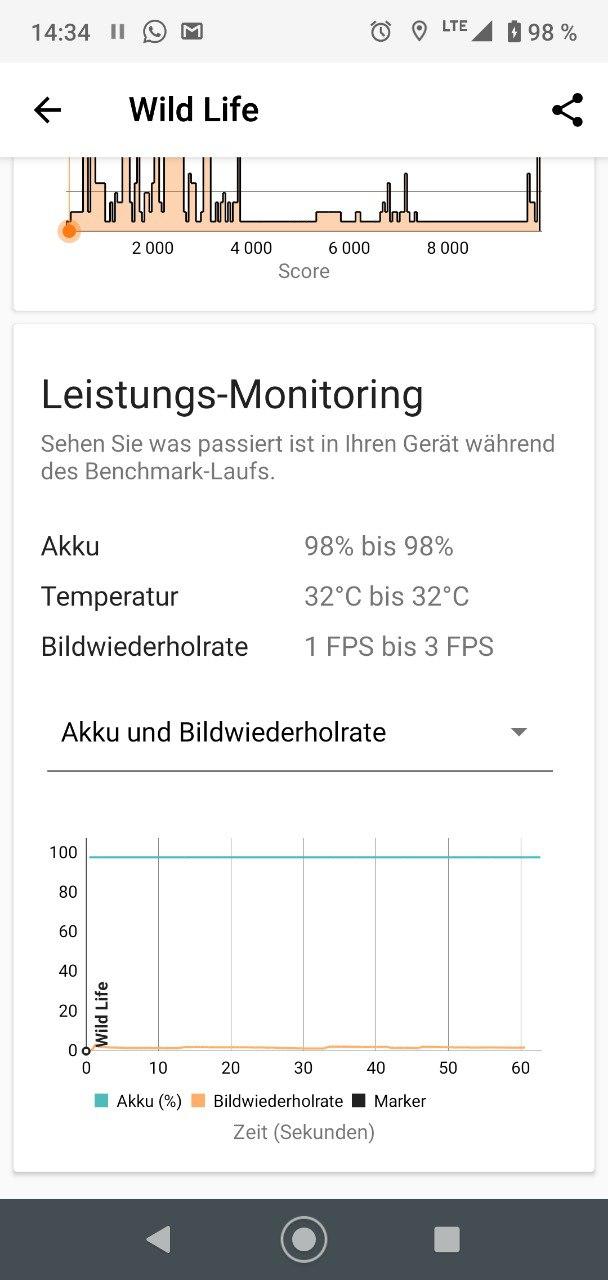Open the Akku und Bildwiederholrate dropdown
Image resolution: width=608 pixels, height=1280 pixels.
[x=299, y=732]
